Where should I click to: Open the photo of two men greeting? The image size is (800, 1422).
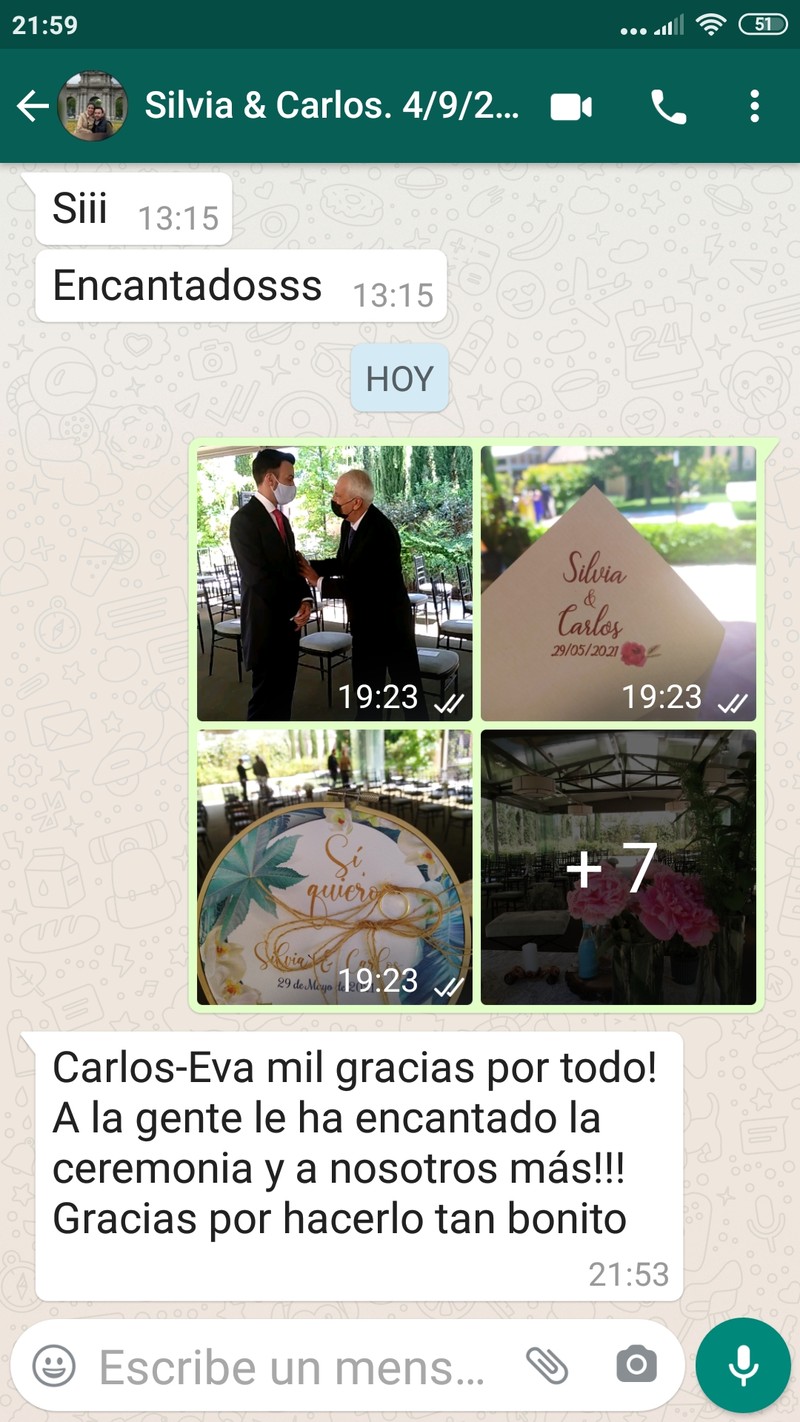[x=334, y=583]
